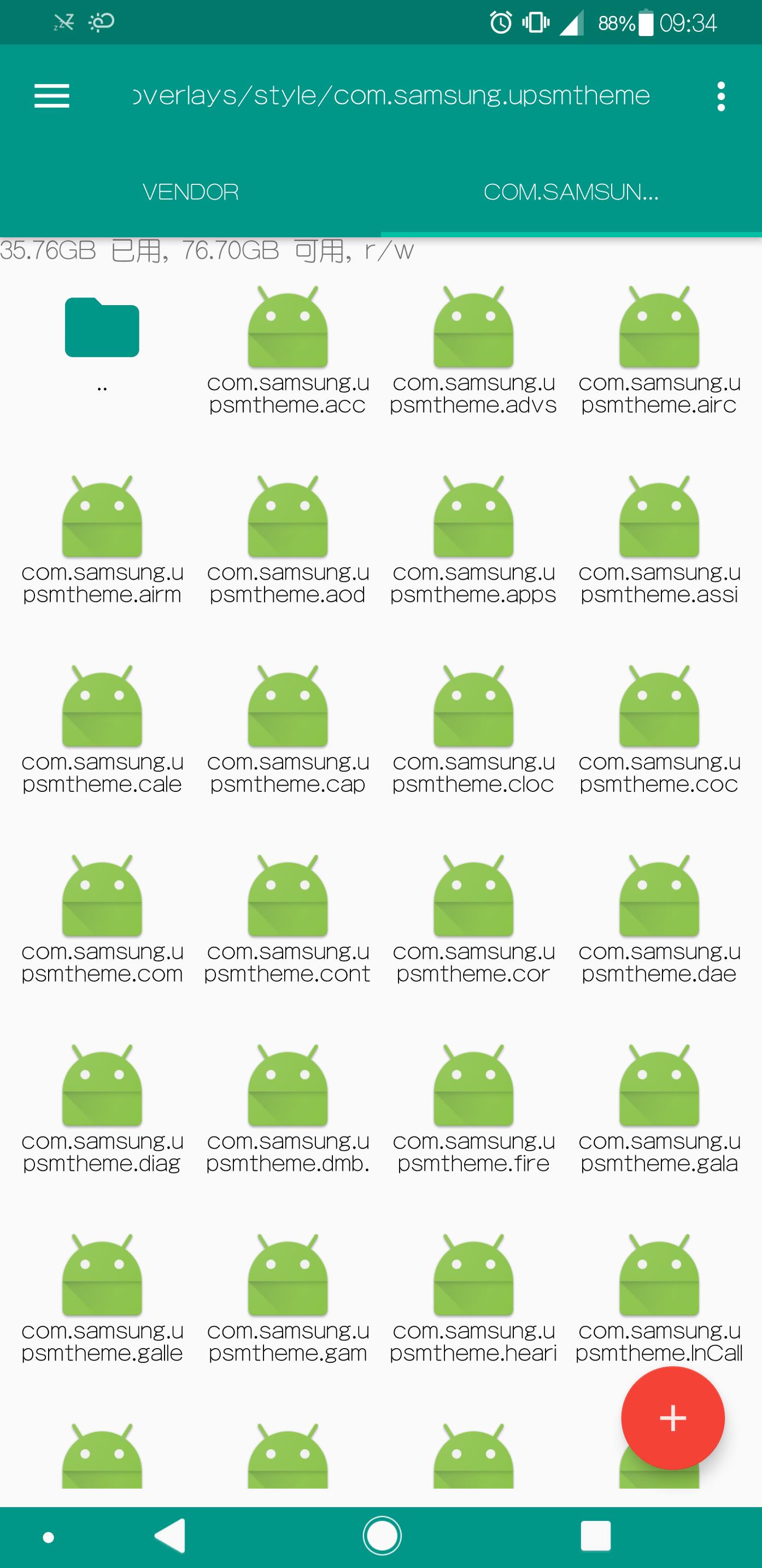Image resolution: width=762 pixels, height=1568 pixels.
Task: Open the three-dot overflow menu
Action: coord(720,96)
